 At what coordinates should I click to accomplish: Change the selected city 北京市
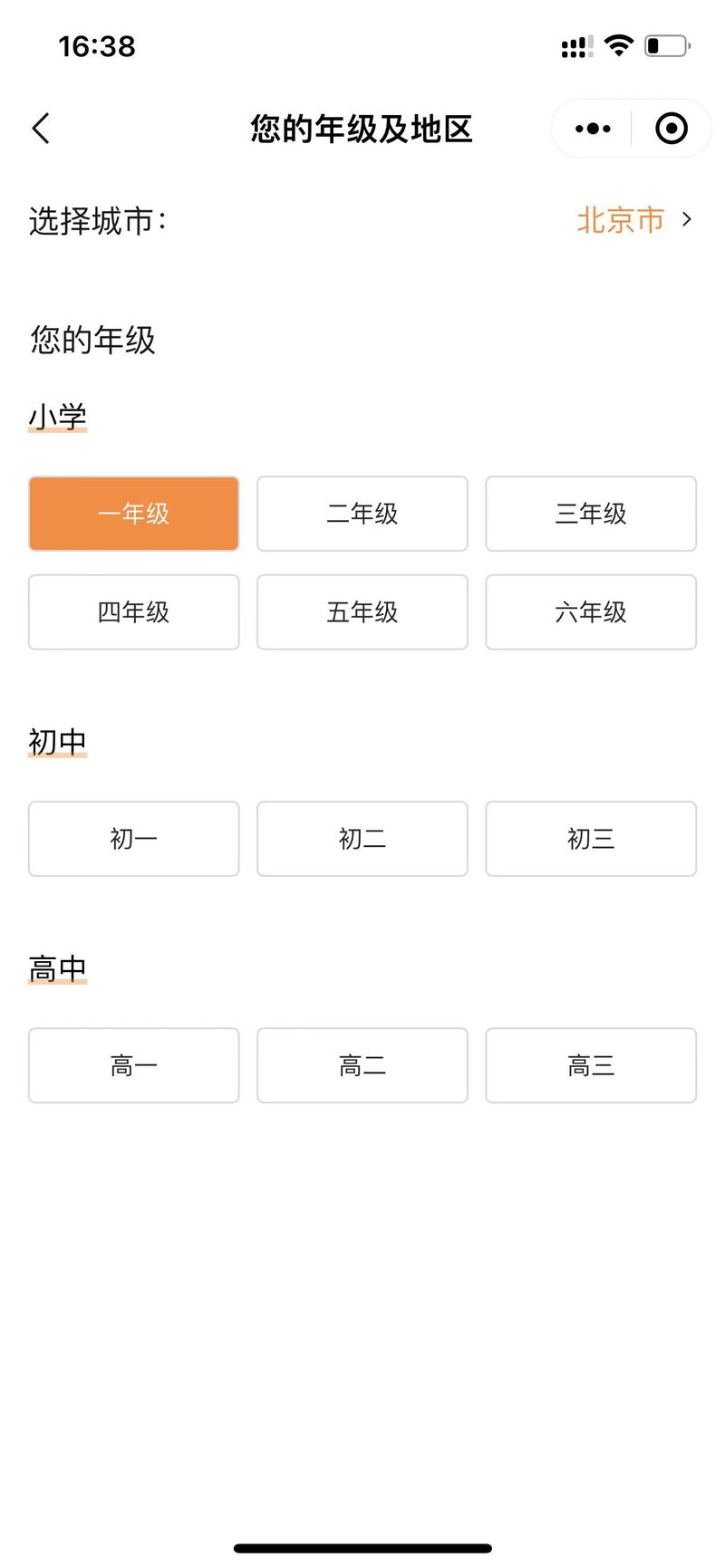tap(634, 220)
